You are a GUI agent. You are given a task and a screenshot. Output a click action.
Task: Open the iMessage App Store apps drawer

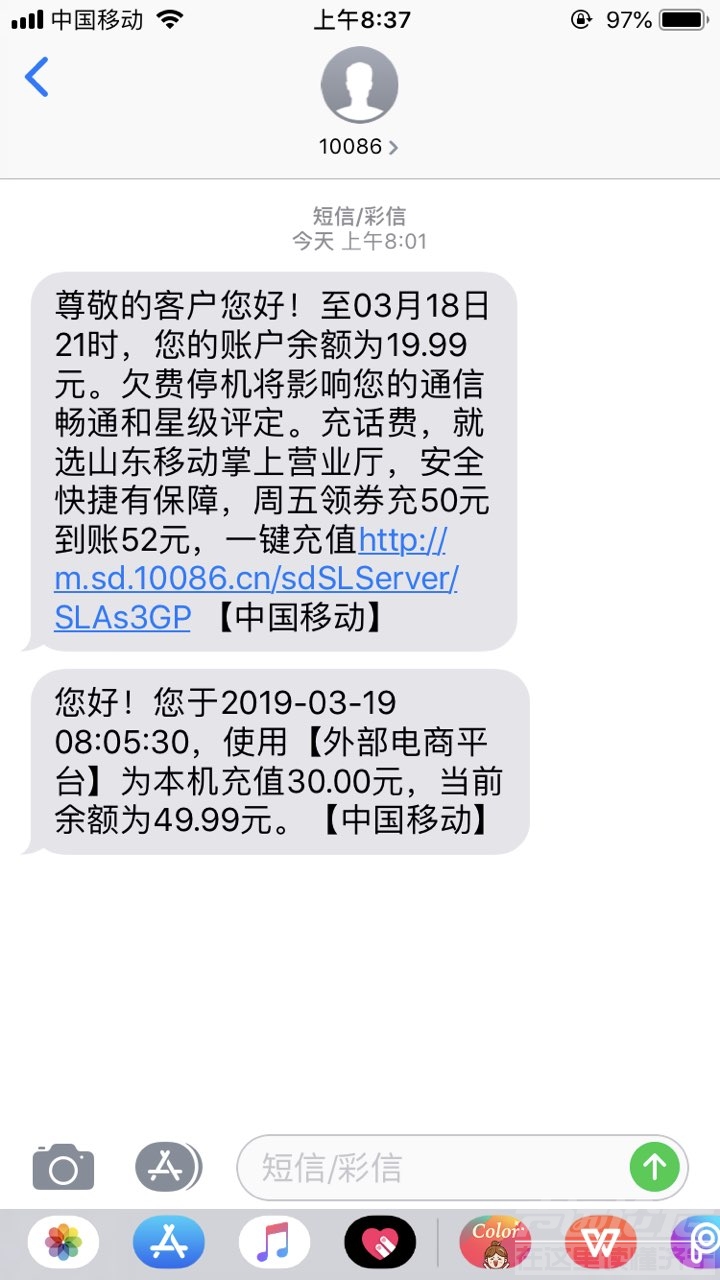pyautogui.click(x=166, y=1166)
